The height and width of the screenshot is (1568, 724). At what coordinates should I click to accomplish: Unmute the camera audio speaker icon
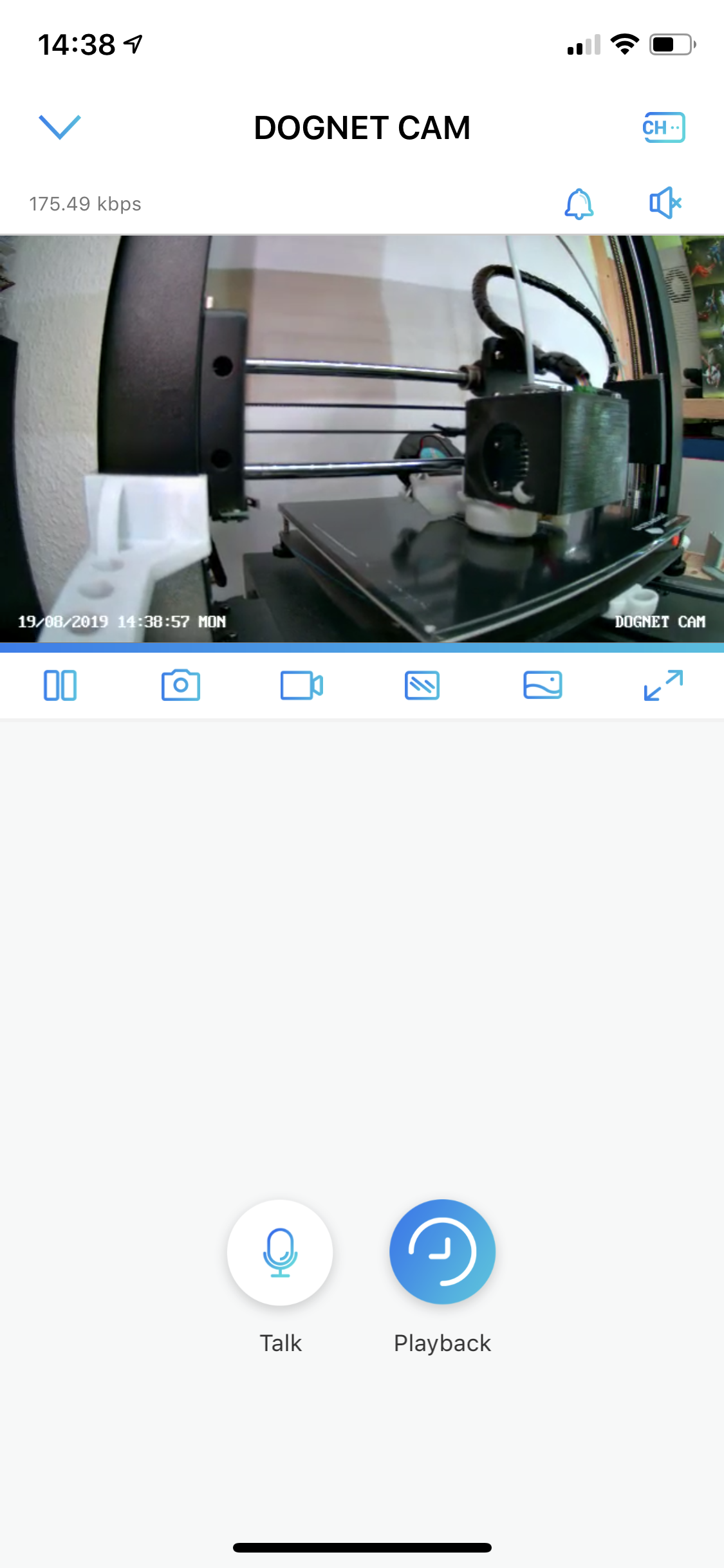click(665, 203)
